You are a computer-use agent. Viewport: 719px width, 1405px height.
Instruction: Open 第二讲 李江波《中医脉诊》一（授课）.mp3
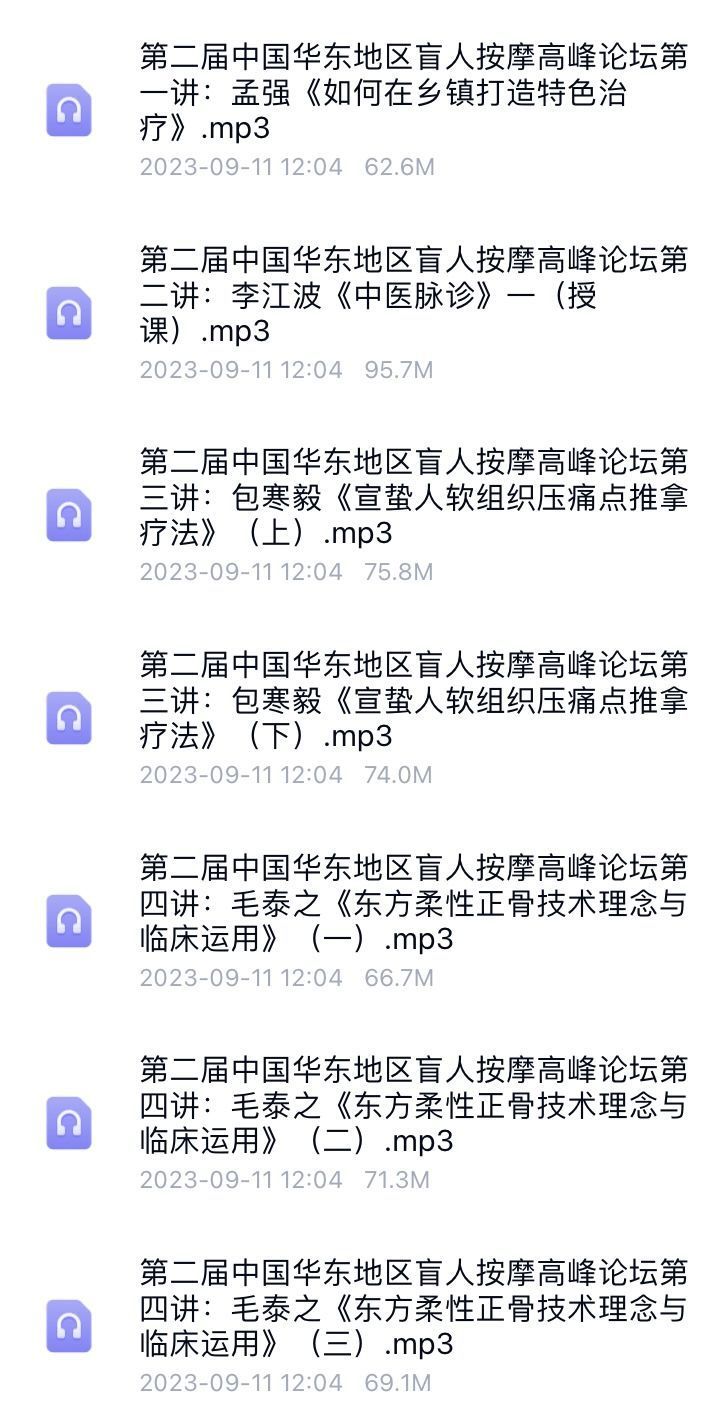(x=413, y=295)
